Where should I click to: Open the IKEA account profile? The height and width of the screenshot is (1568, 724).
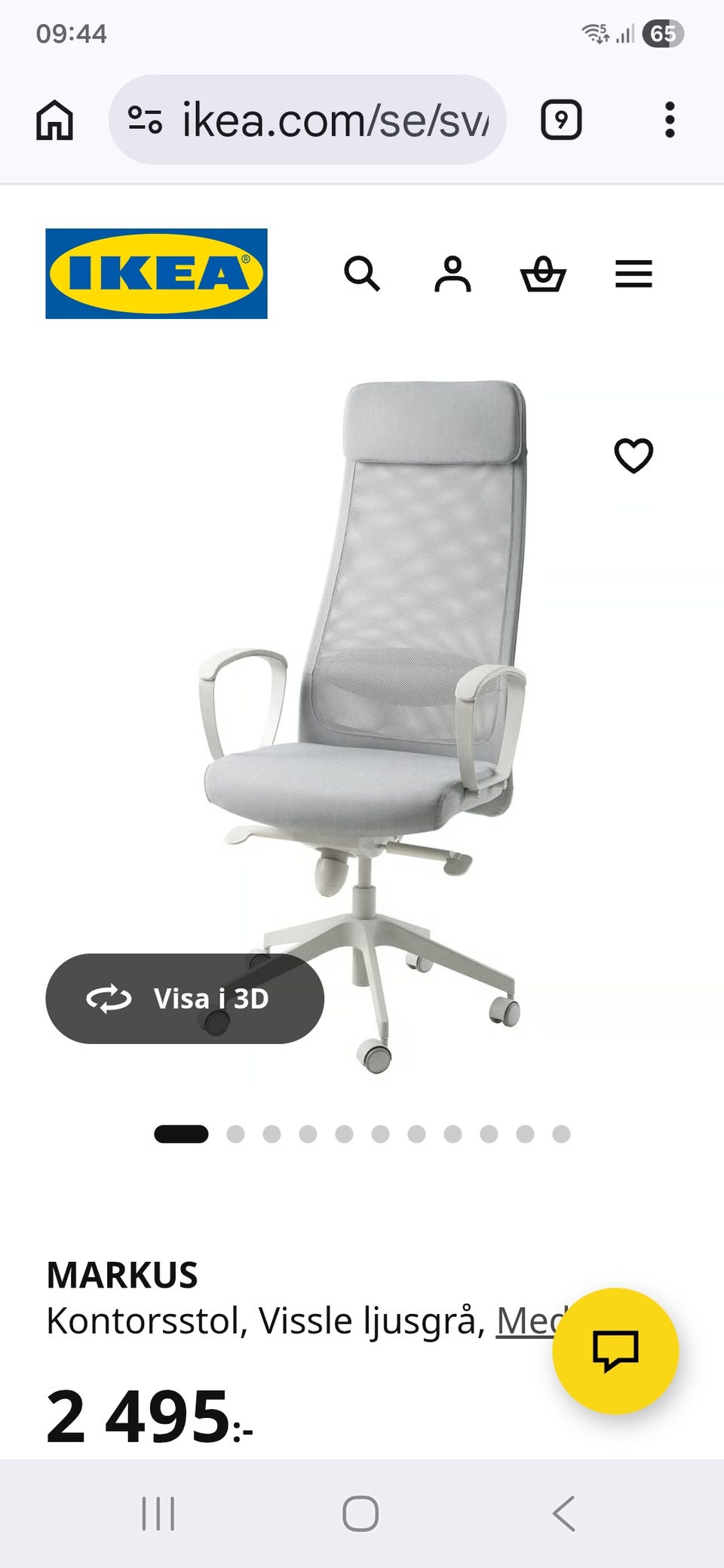(x=452, y=274)
